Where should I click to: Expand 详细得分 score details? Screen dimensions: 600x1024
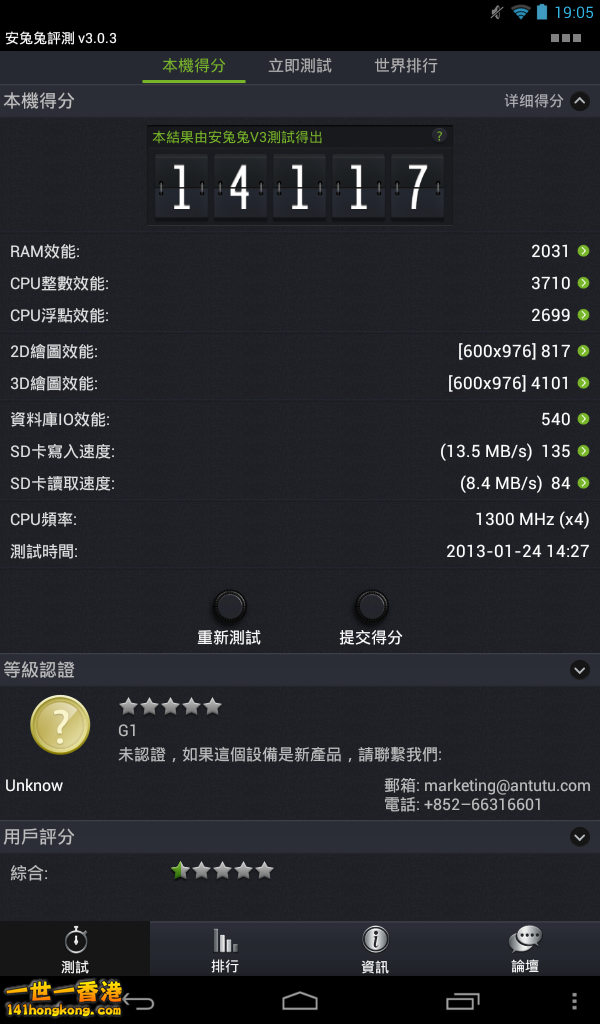tap(580, 101)
